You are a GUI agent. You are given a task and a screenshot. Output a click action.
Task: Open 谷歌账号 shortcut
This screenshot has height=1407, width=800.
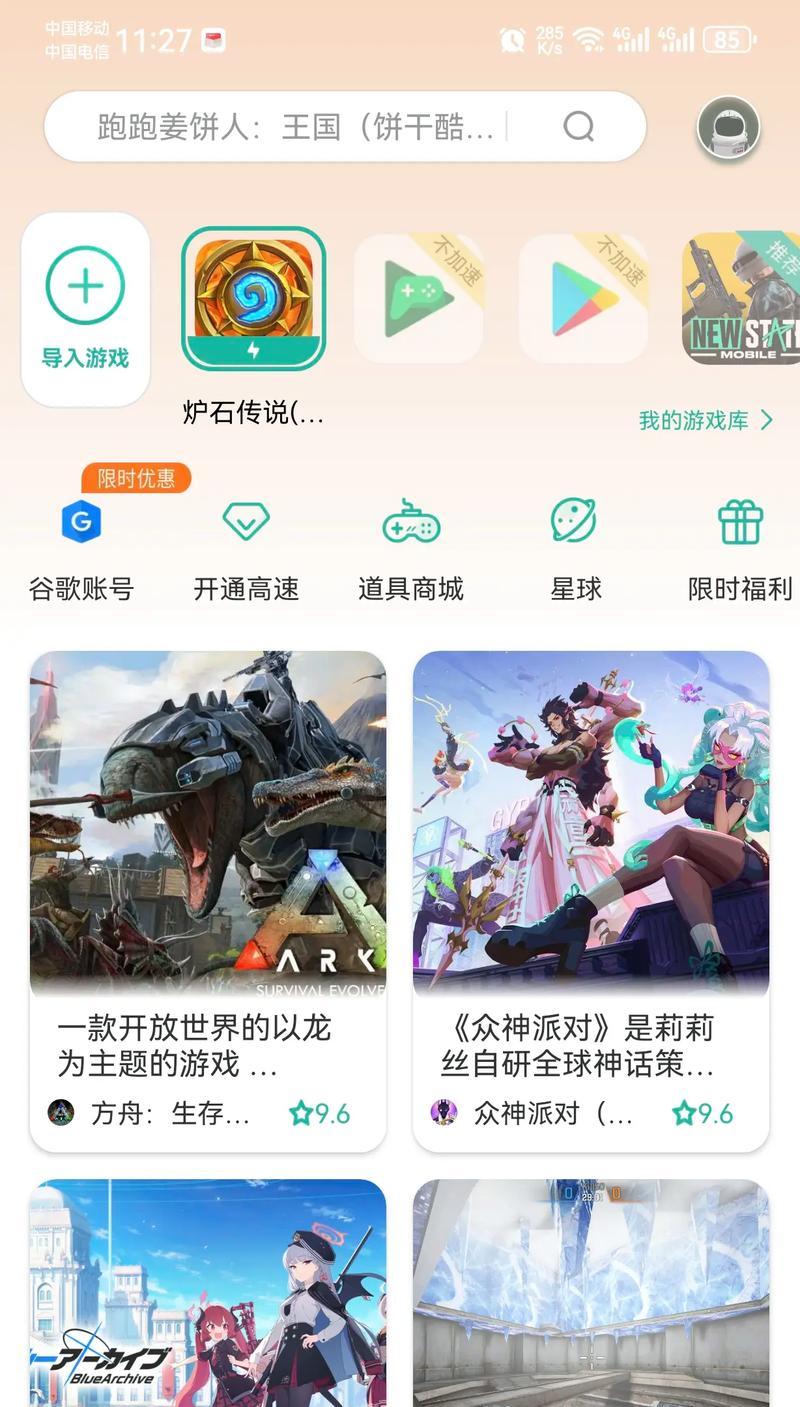(81, 550)
